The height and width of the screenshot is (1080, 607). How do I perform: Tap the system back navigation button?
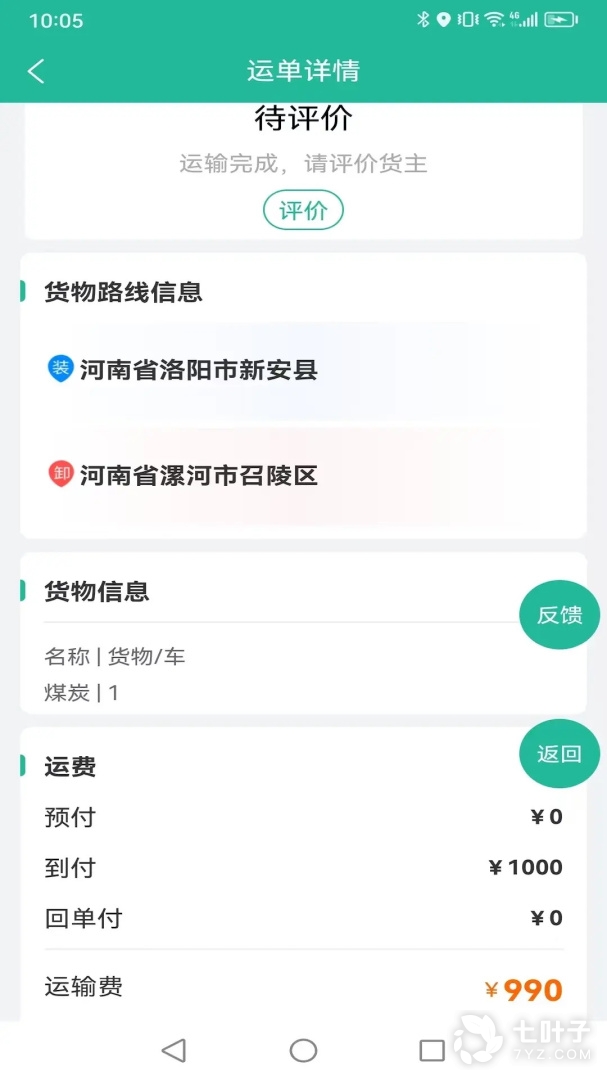[174, 1050]
